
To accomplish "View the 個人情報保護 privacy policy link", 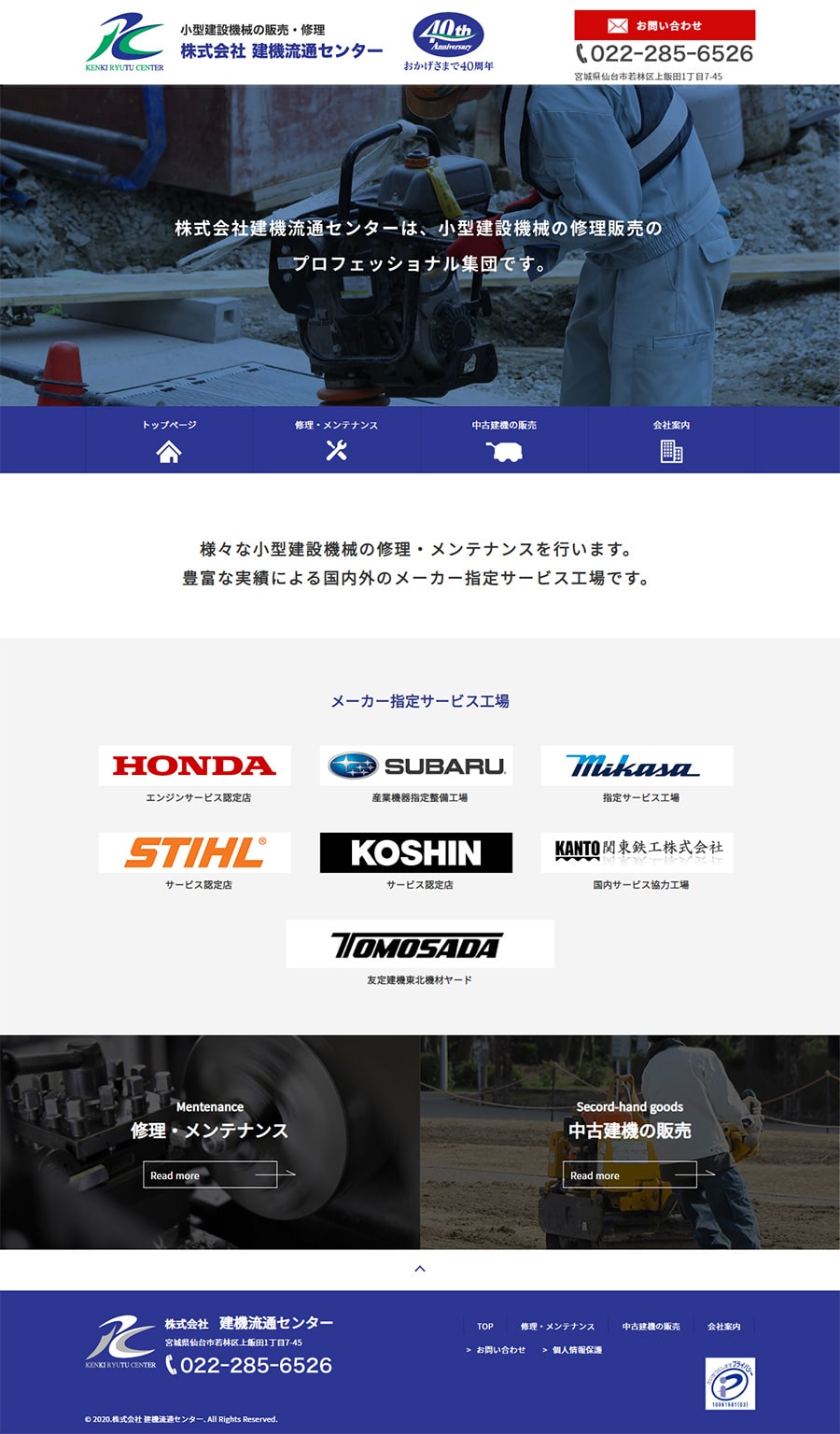I will pos(577,1350).
